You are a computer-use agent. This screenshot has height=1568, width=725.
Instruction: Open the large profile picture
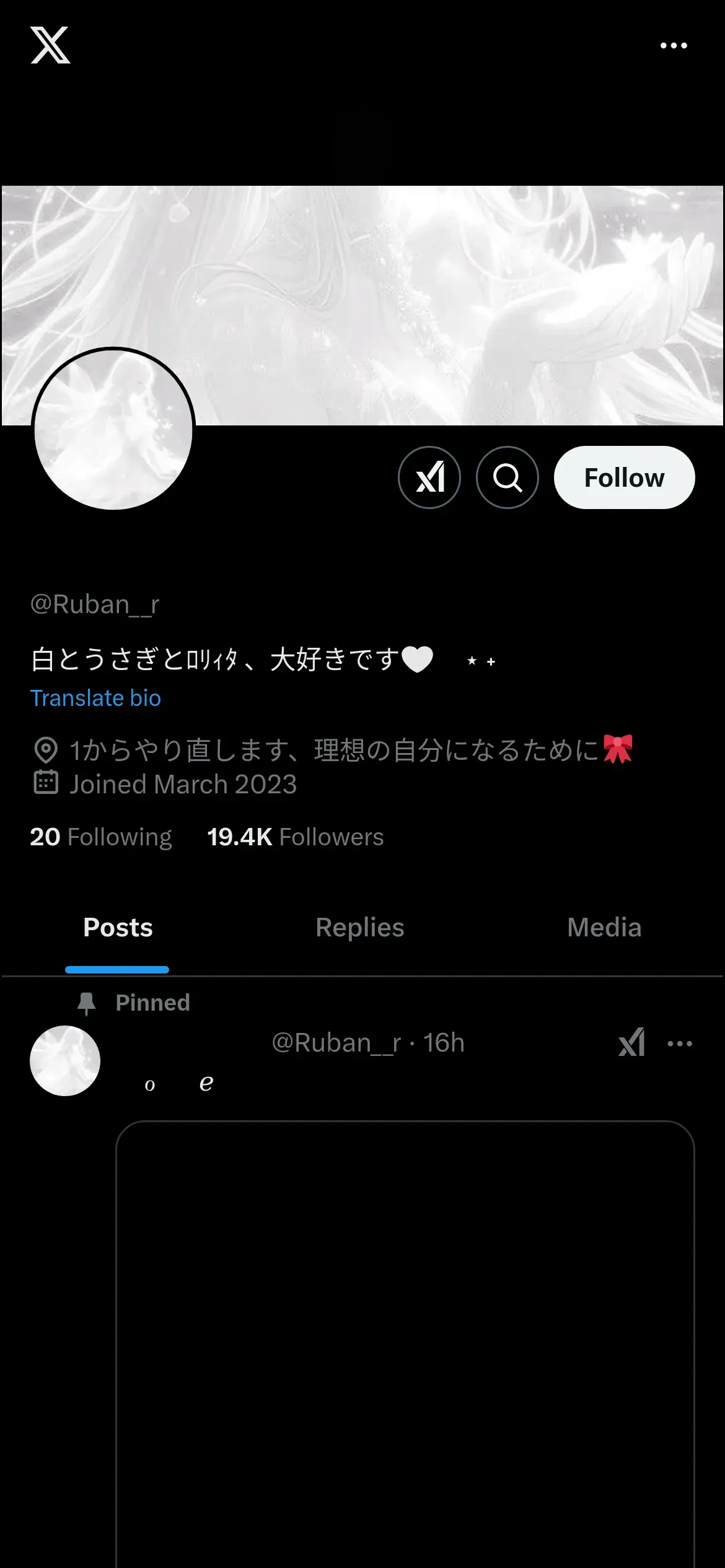[113, 429]
